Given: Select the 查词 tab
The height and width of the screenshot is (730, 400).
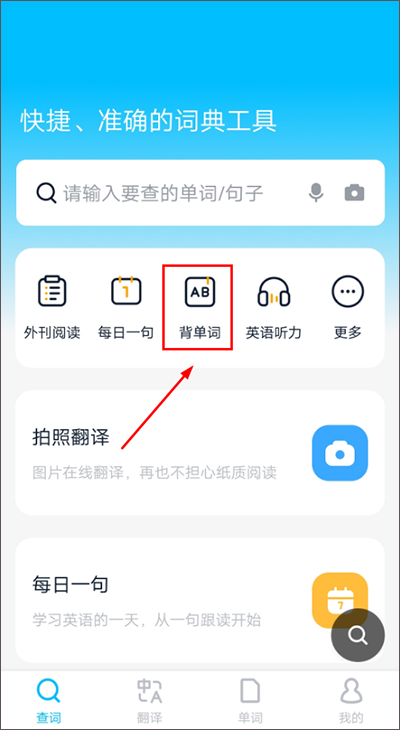Looking at the screenshot, I should [48, 700].
